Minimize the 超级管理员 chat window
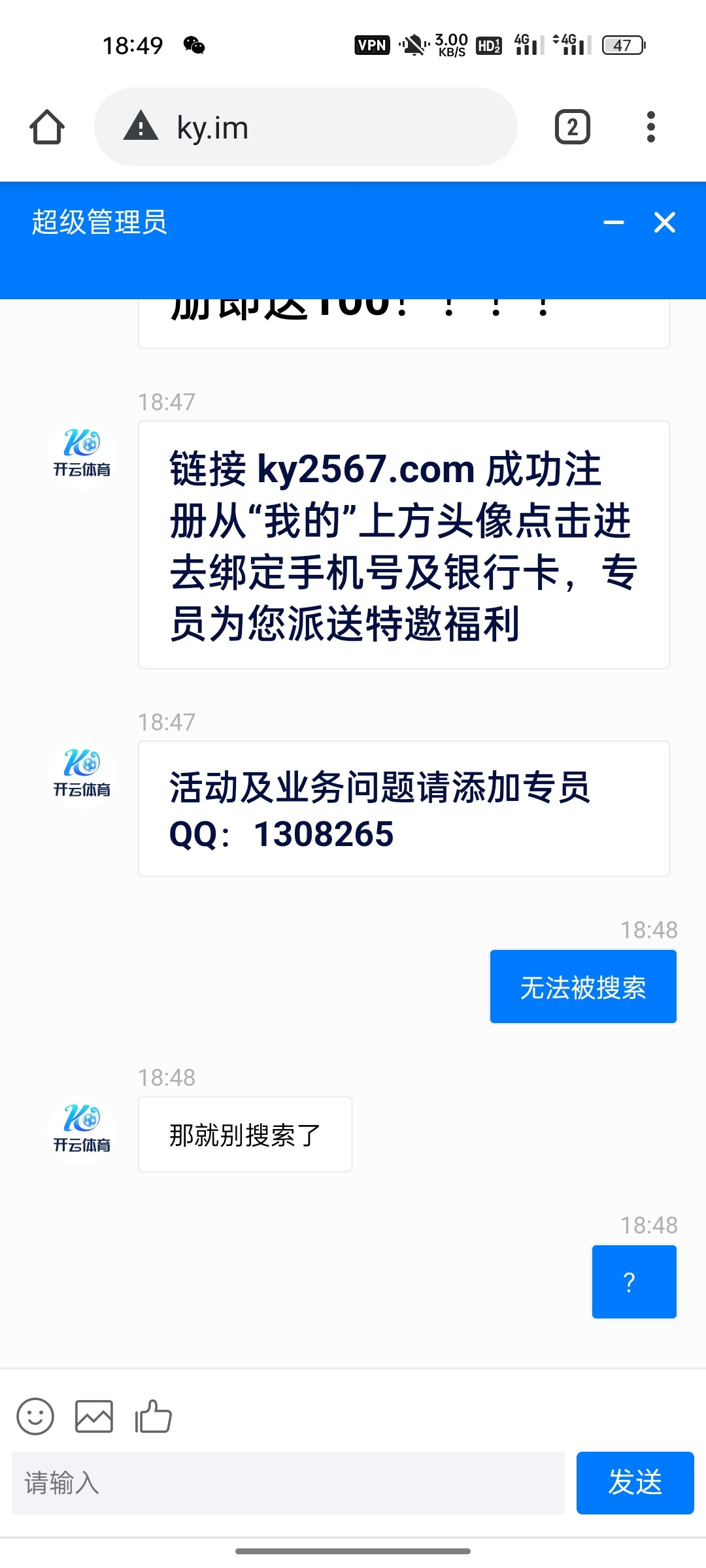The width and height of the screenshot is (706, 1568). point(613,223)
